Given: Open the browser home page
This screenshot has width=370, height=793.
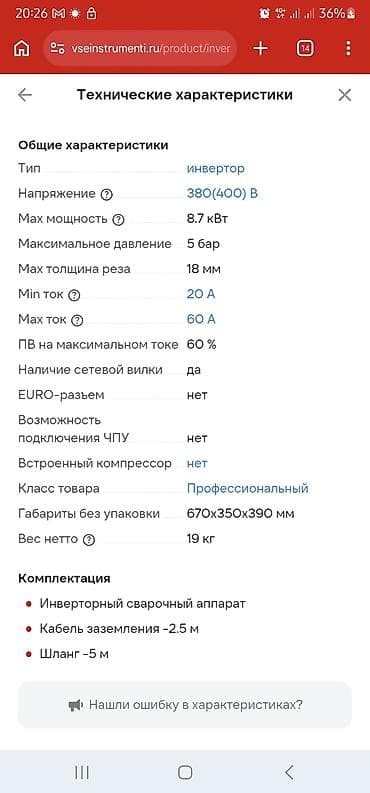Looking at the screenshot, I should (22, 49).
